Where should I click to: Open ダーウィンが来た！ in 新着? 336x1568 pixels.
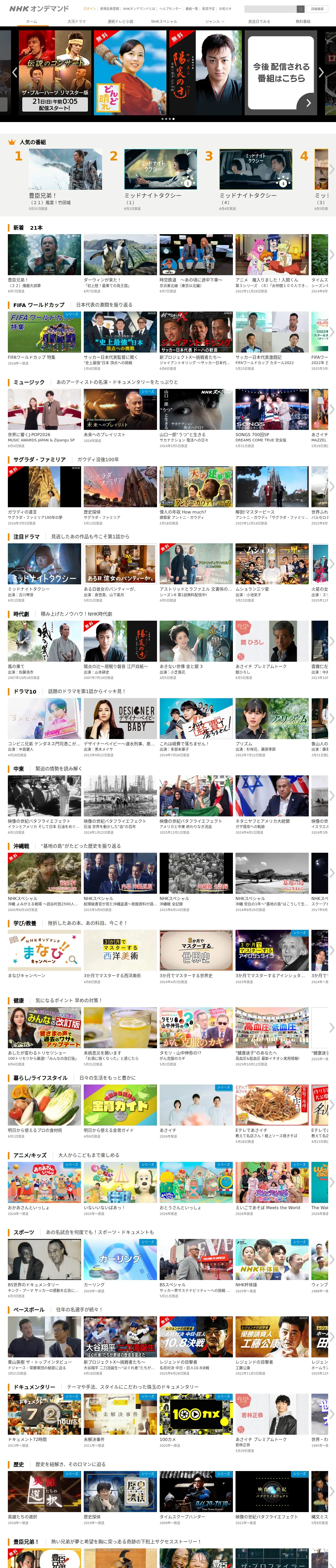pyautogui.click(x=120, y=255)
